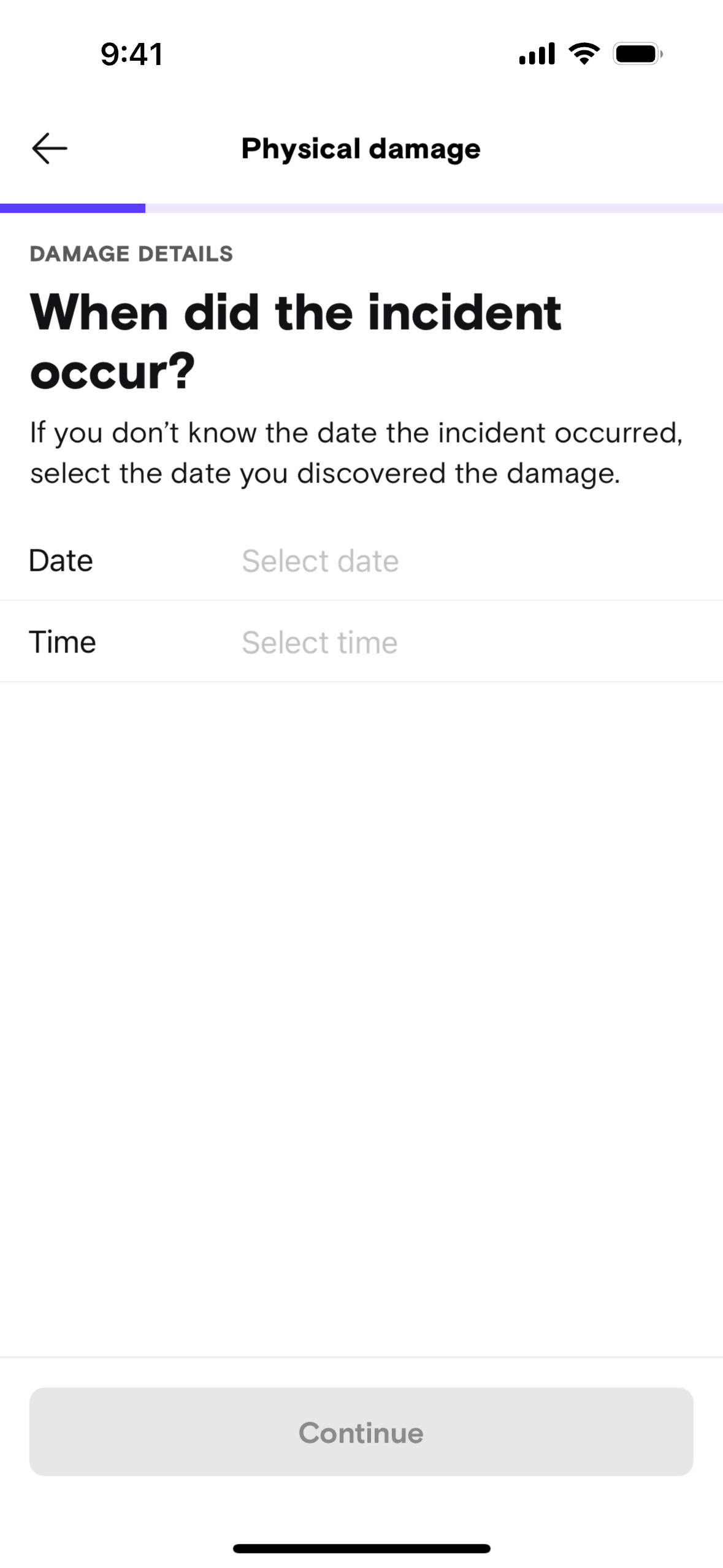This screenshot has width=723, height=1568.
Task: Open the Select date picker
Action: [x=320, y=561]
